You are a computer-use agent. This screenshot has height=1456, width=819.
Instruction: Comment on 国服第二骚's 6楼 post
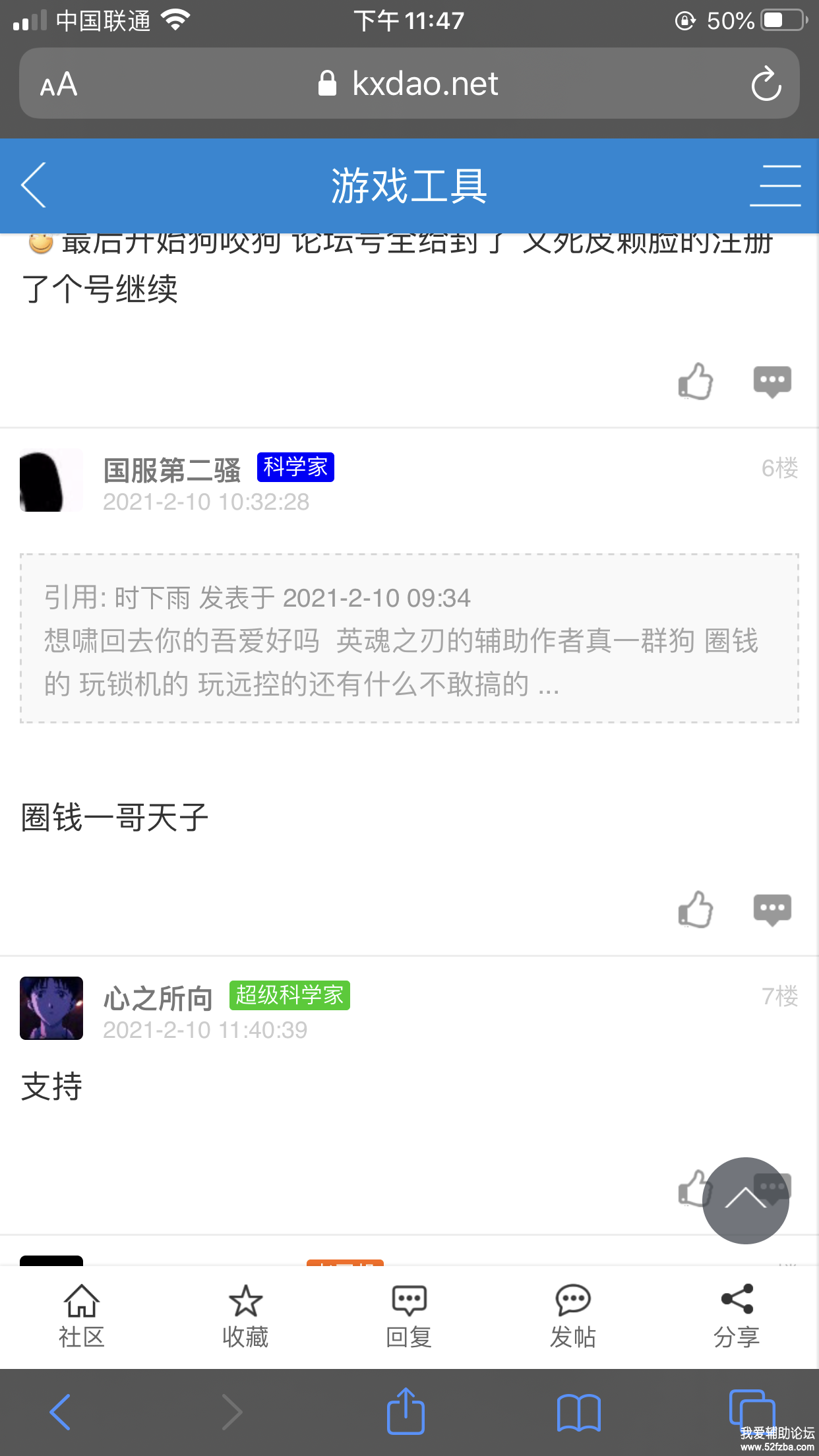(772, 909)
